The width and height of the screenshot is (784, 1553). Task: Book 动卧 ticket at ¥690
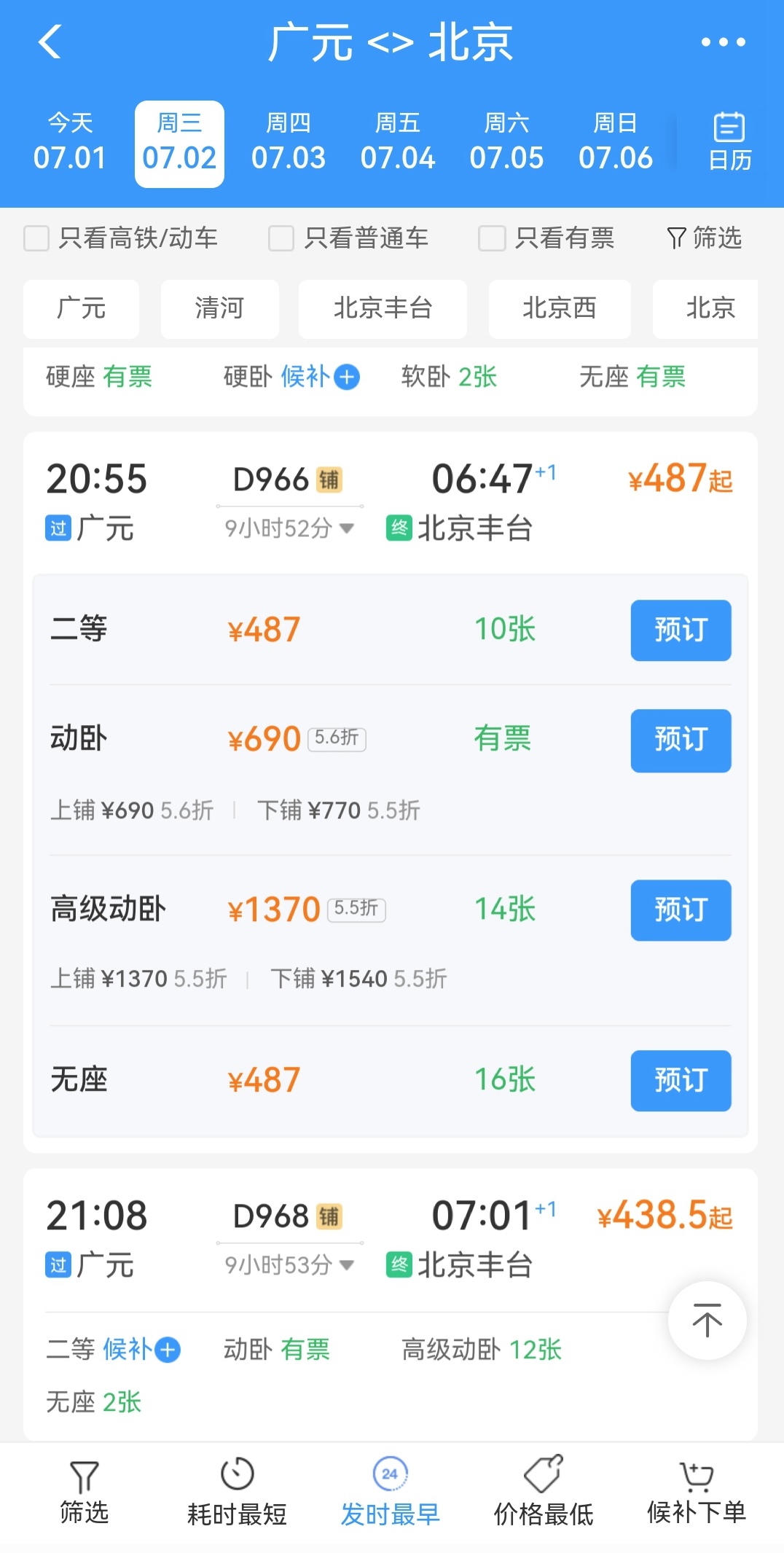[681, 740]
